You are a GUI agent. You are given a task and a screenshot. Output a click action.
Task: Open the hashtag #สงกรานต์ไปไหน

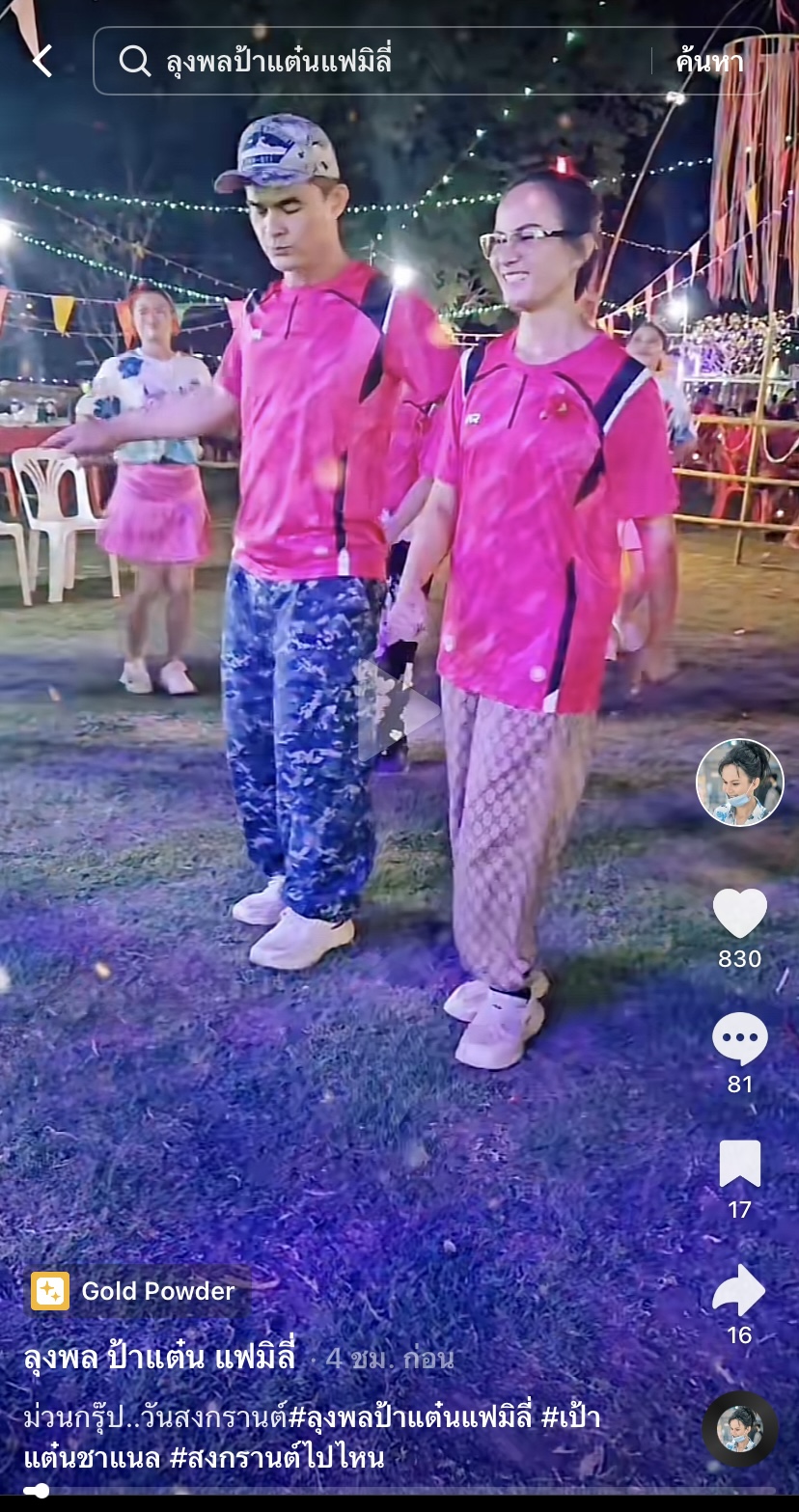point(278,1456)
